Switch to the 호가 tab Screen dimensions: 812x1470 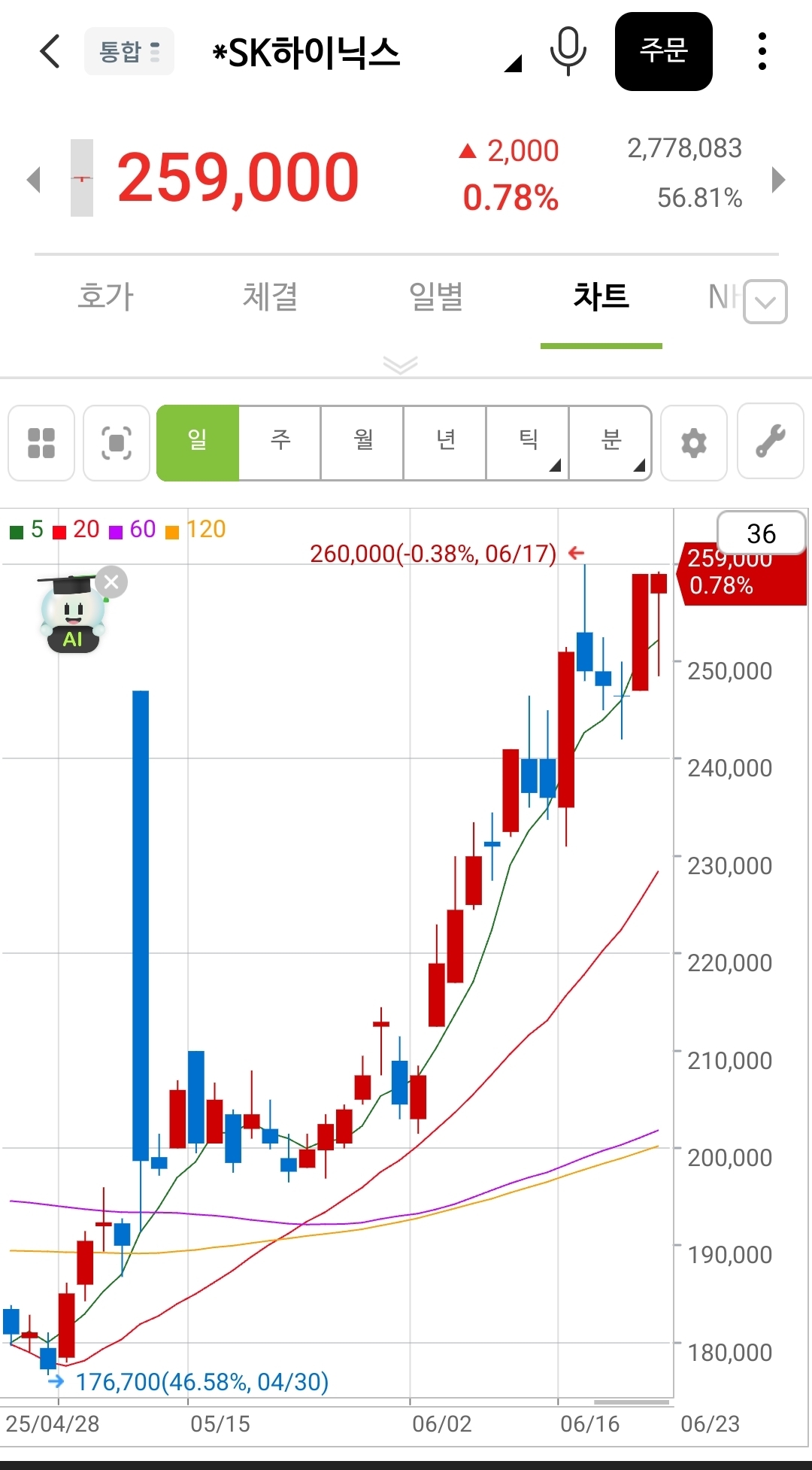(x=106, y=296)
